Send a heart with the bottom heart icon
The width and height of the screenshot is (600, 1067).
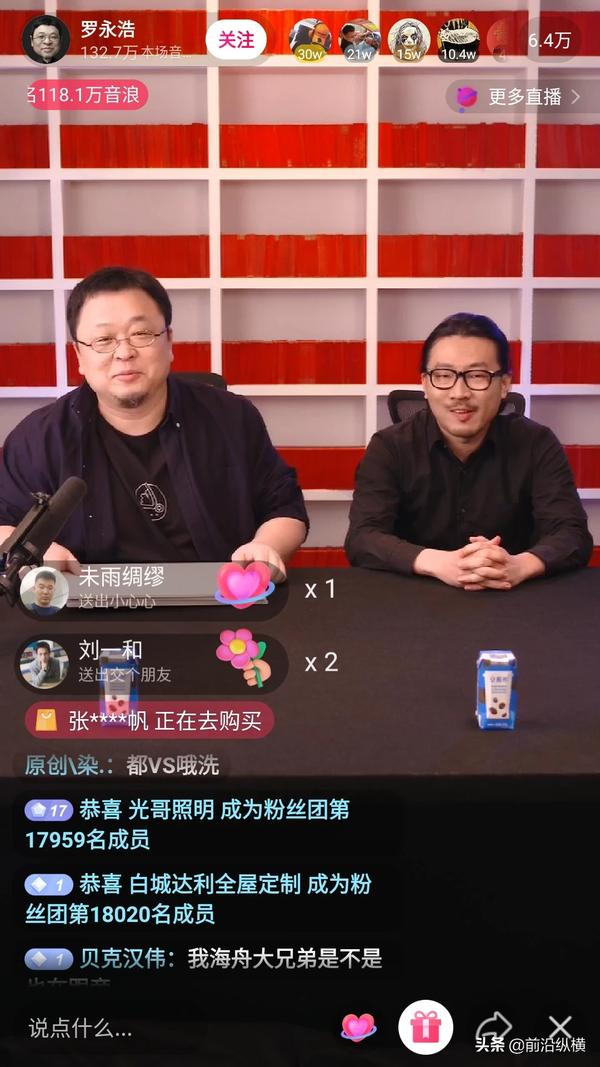[x=358, y=1027]
